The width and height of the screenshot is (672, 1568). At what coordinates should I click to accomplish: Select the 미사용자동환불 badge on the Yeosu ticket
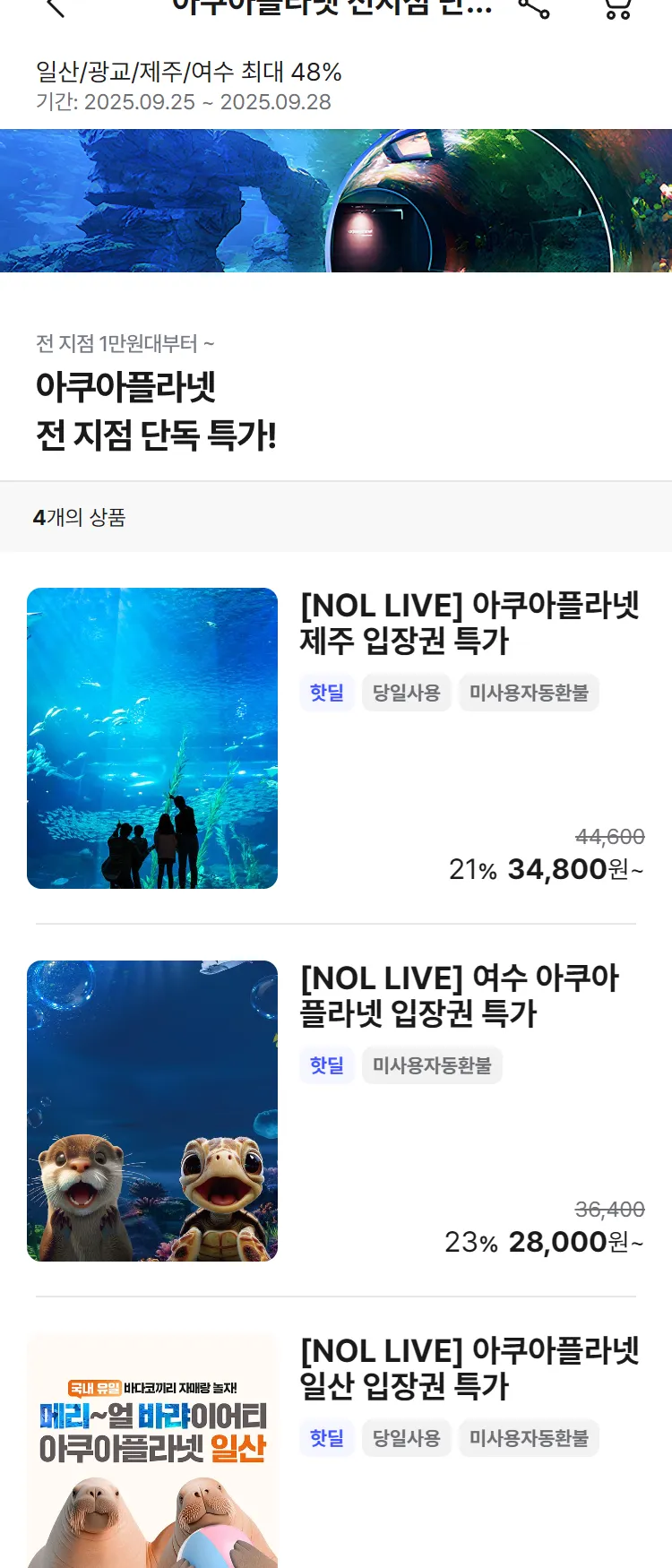(x=432, y=1065)
